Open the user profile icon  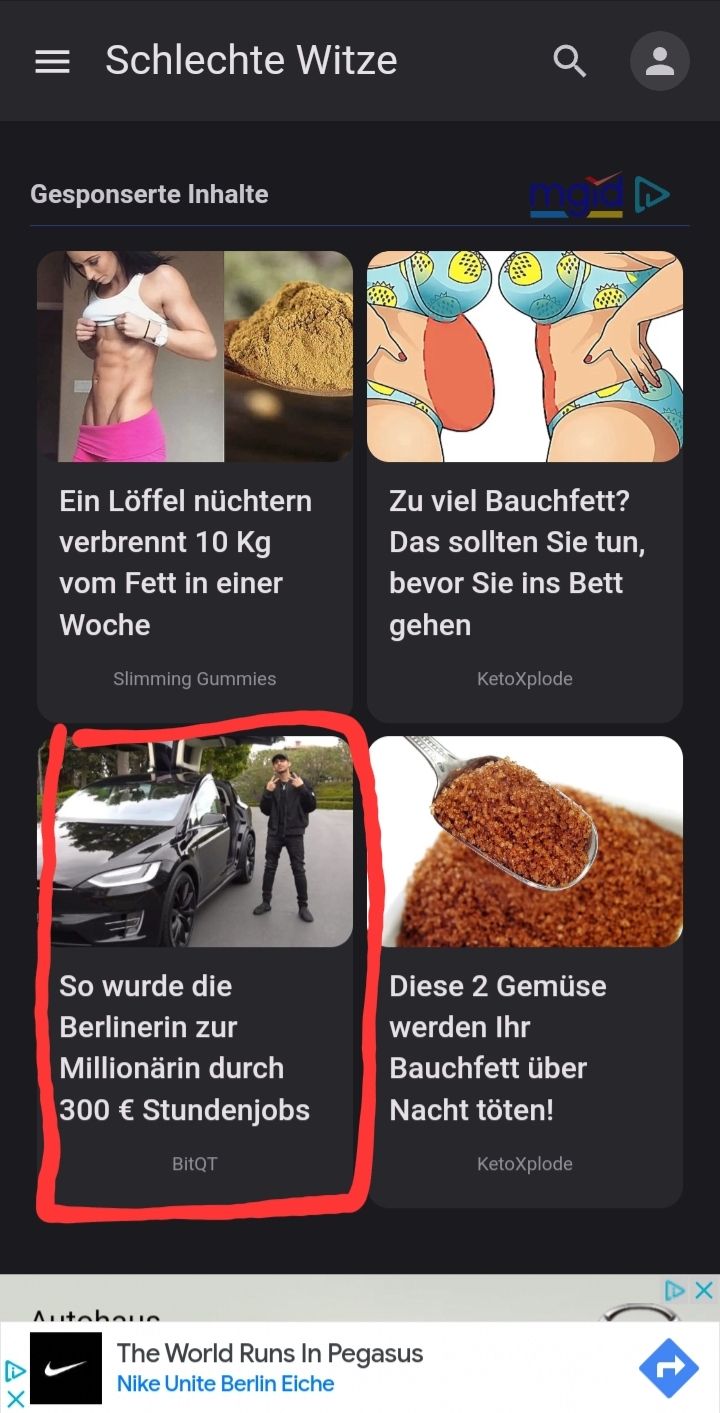659,62
